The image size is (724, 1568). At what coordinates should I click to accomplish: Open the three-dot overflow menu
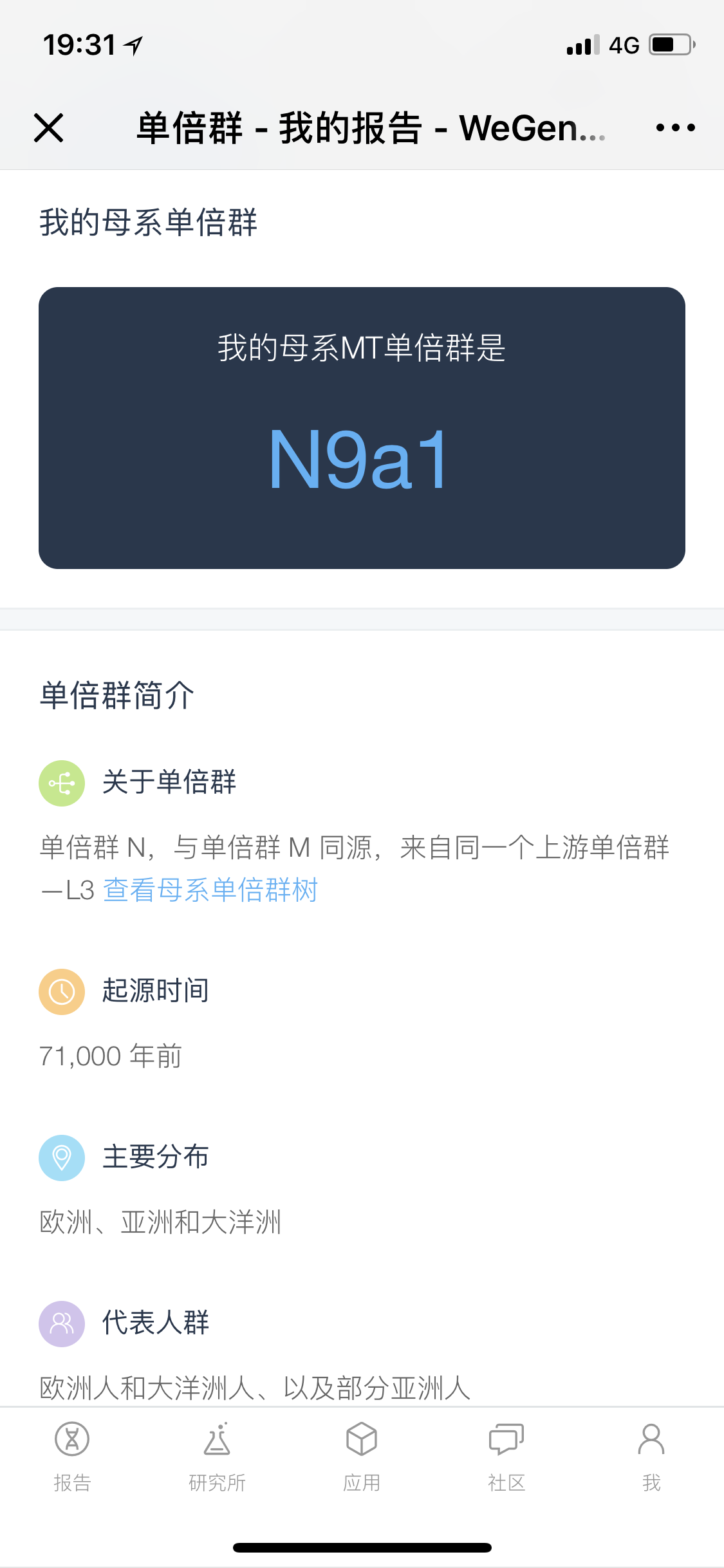point(675,127)
